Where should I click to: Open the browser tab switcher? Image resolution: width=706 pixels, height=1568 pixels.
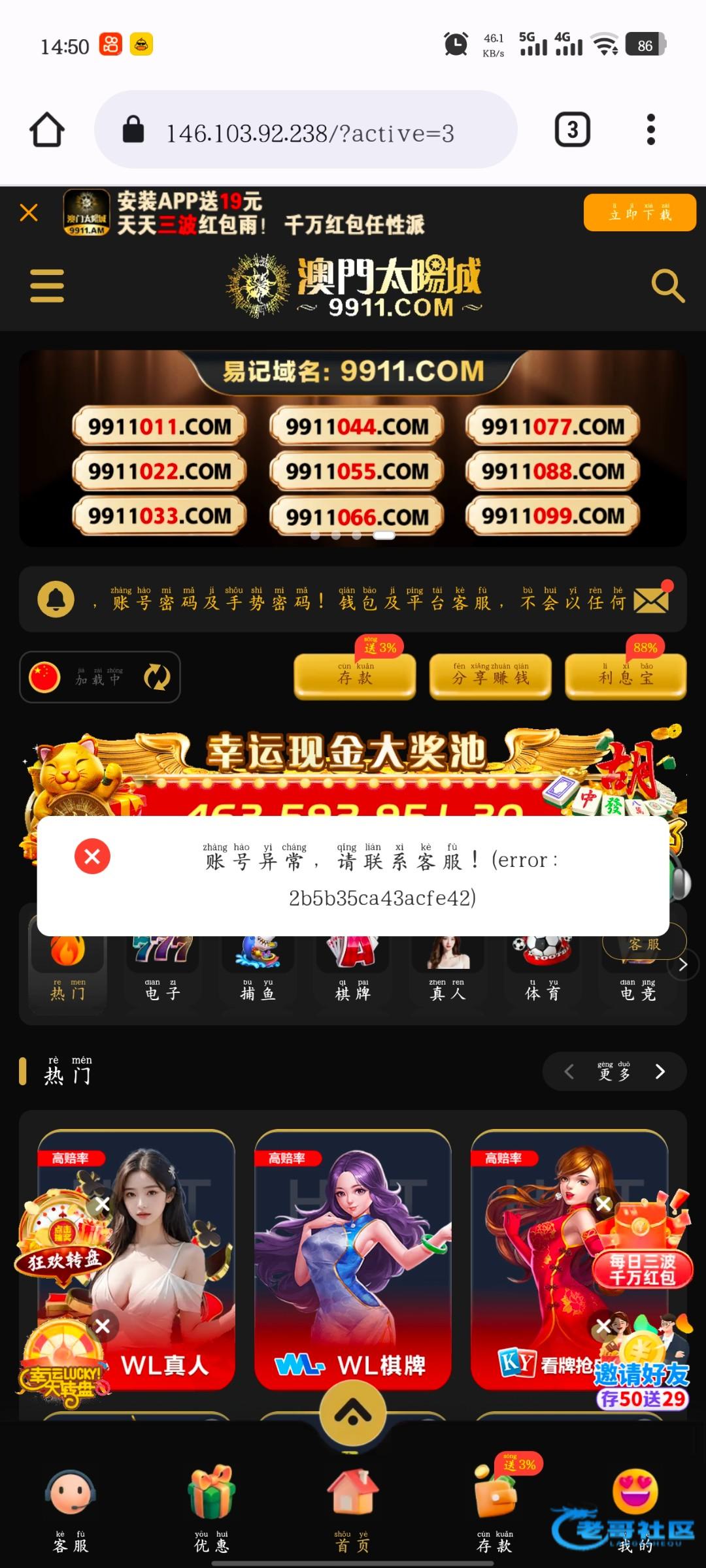[572, 129]
